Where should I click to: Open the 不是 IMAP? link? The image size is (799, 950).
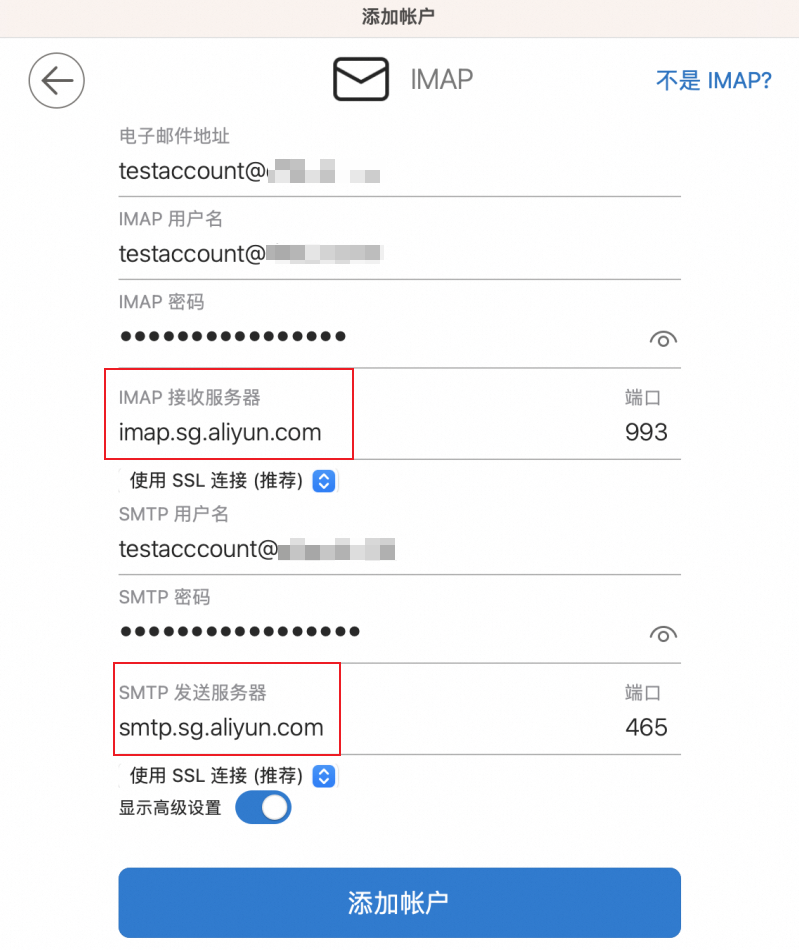713,81
